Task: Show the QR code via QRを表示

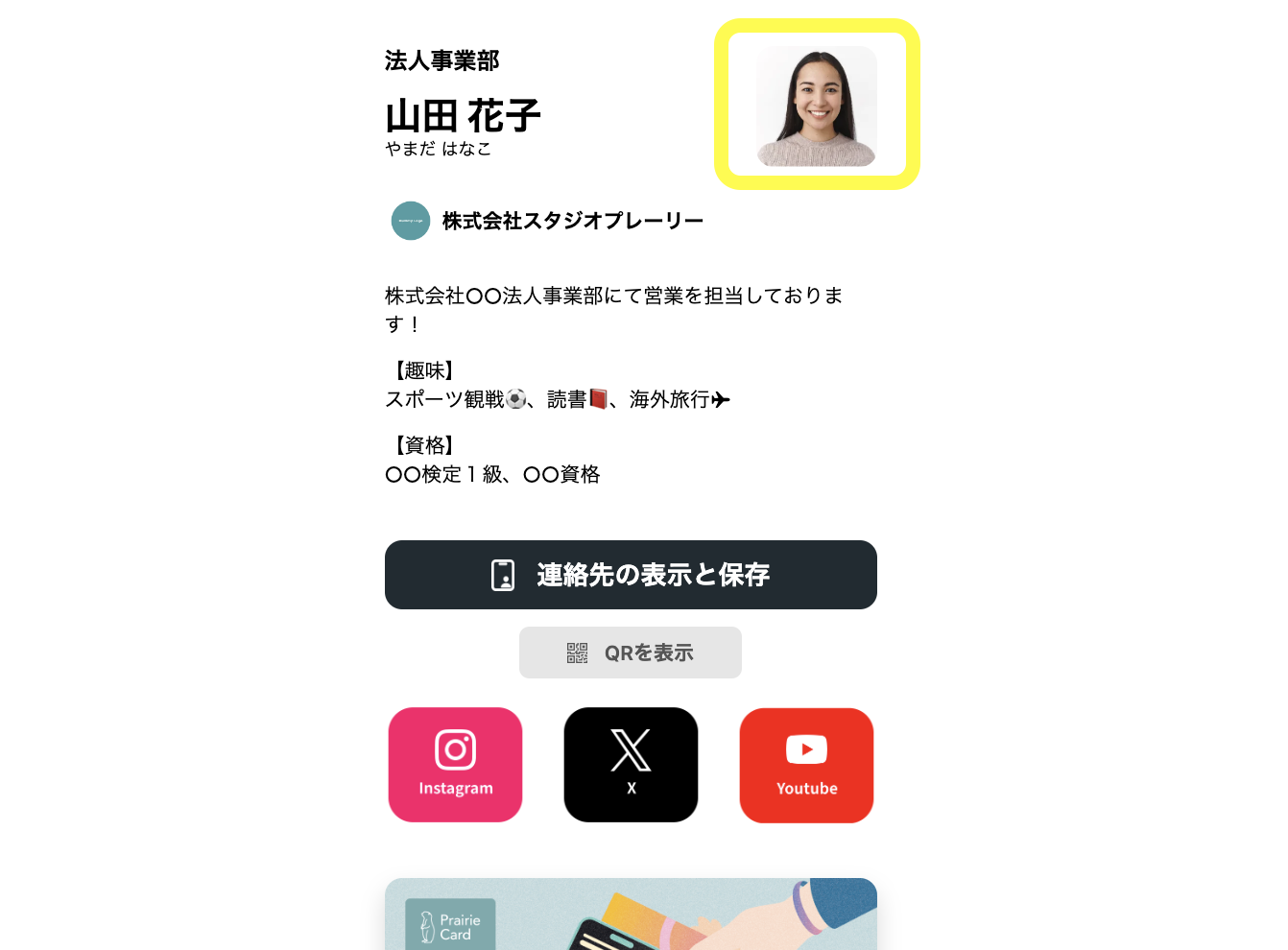Action: point(631,653)
